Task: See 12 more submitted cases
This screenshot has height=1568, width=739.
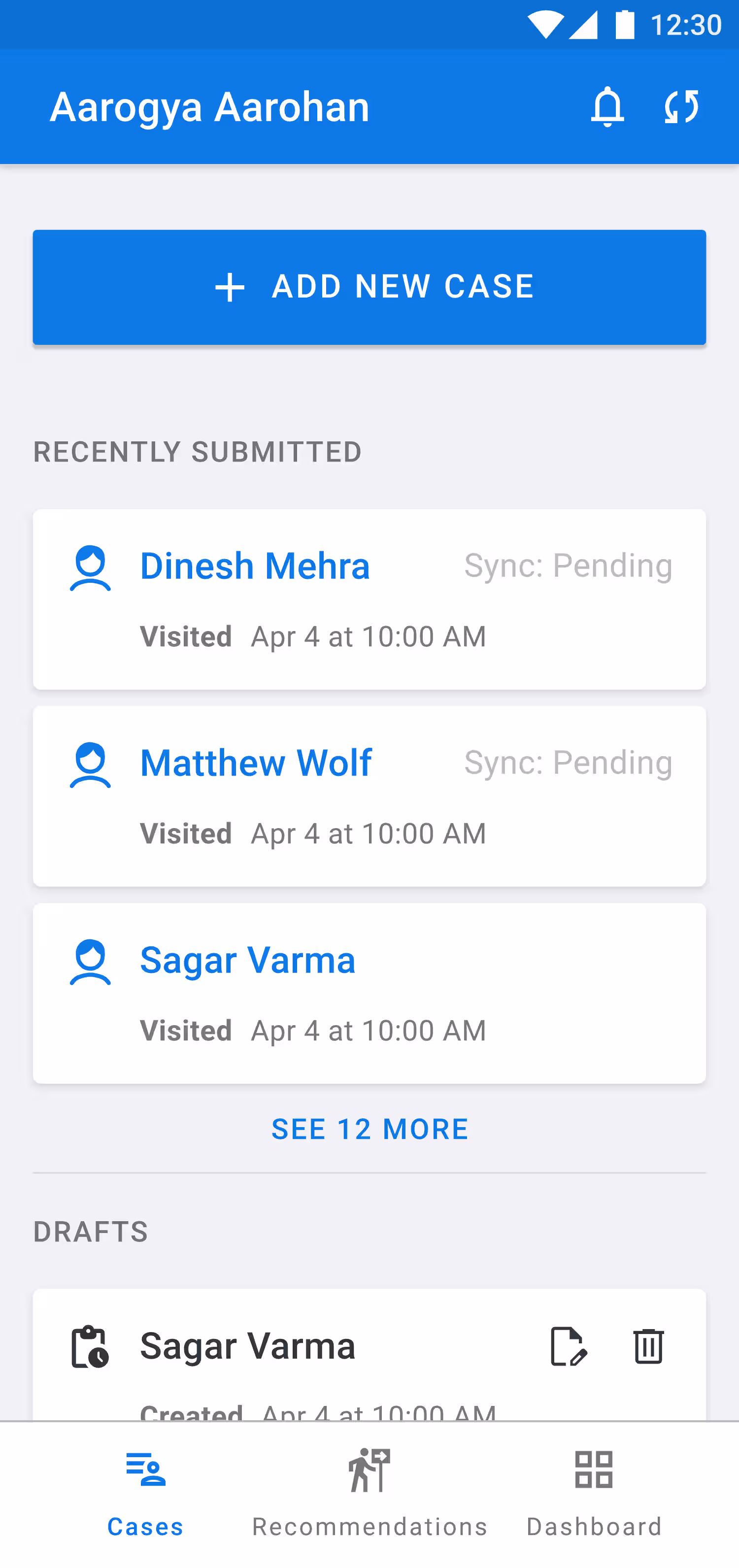Action: (x=369, y=1129)
